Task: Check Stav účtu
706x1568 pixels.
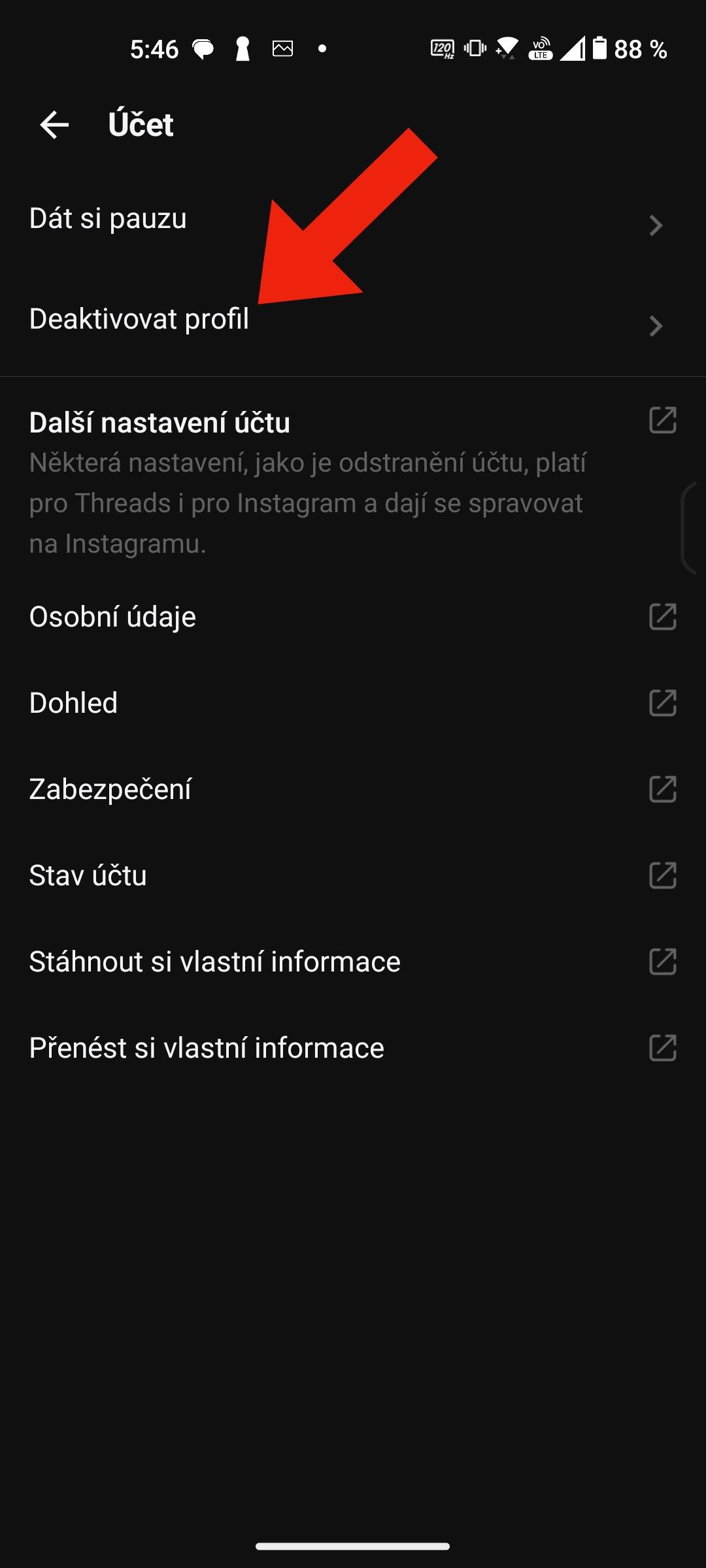Action: 353,875
